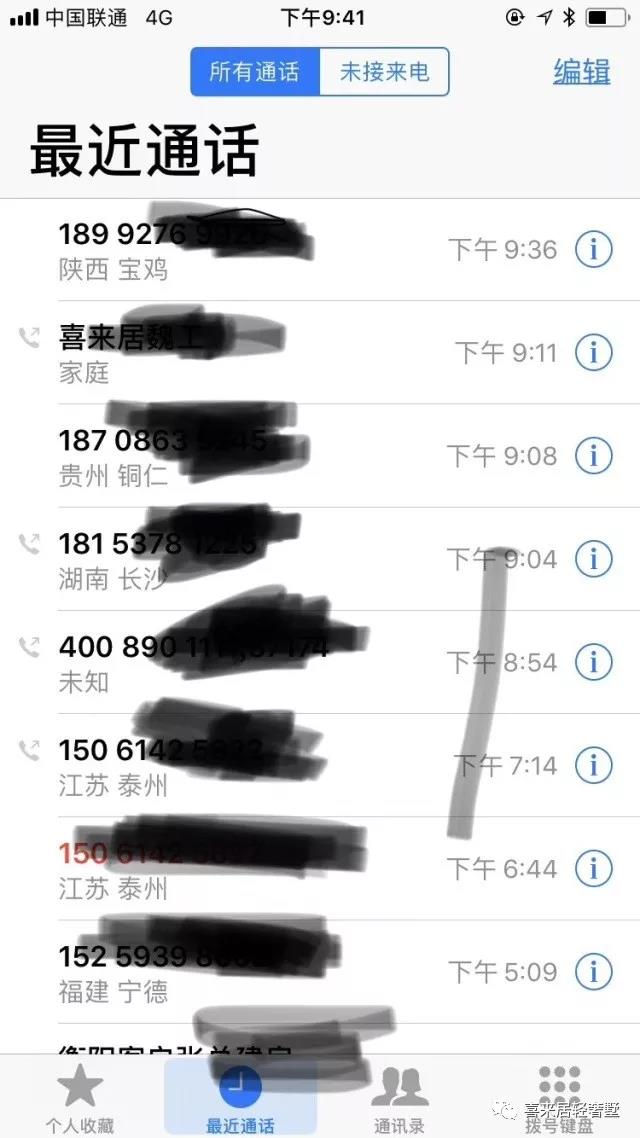View info for the 湖南 长沙 call

click(594, 559)
